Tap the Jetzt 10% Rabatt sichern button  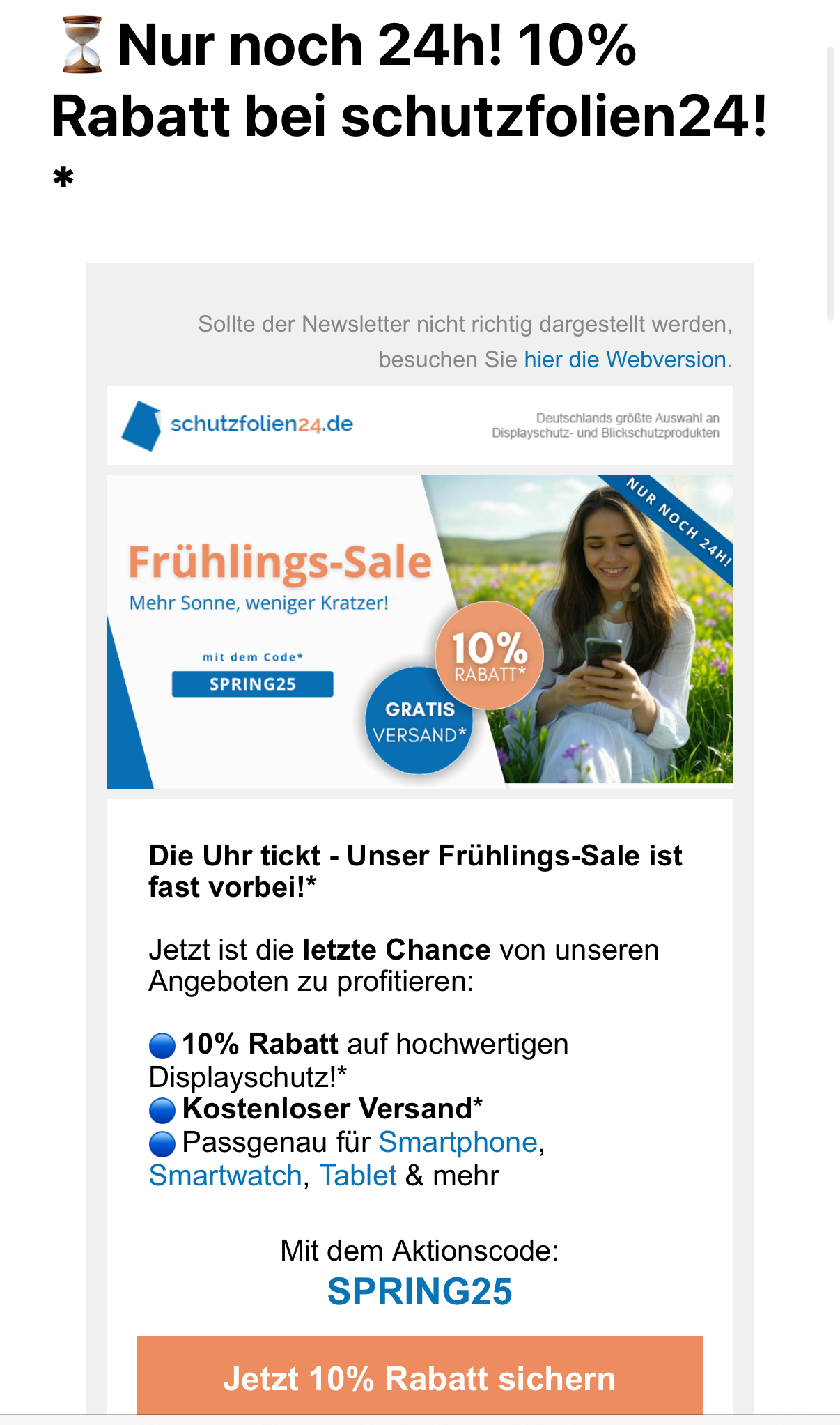(420, 1378)
